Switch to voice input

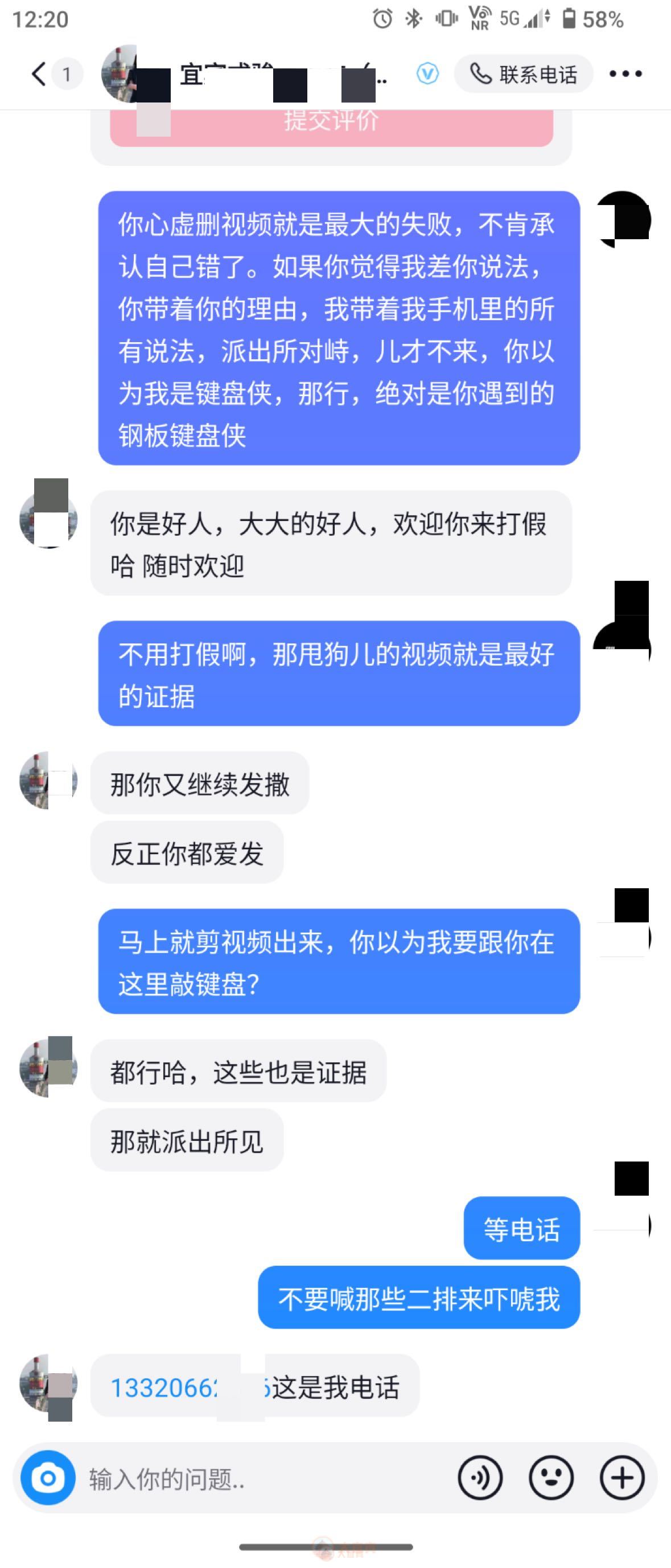click(x=480, y=1478)
